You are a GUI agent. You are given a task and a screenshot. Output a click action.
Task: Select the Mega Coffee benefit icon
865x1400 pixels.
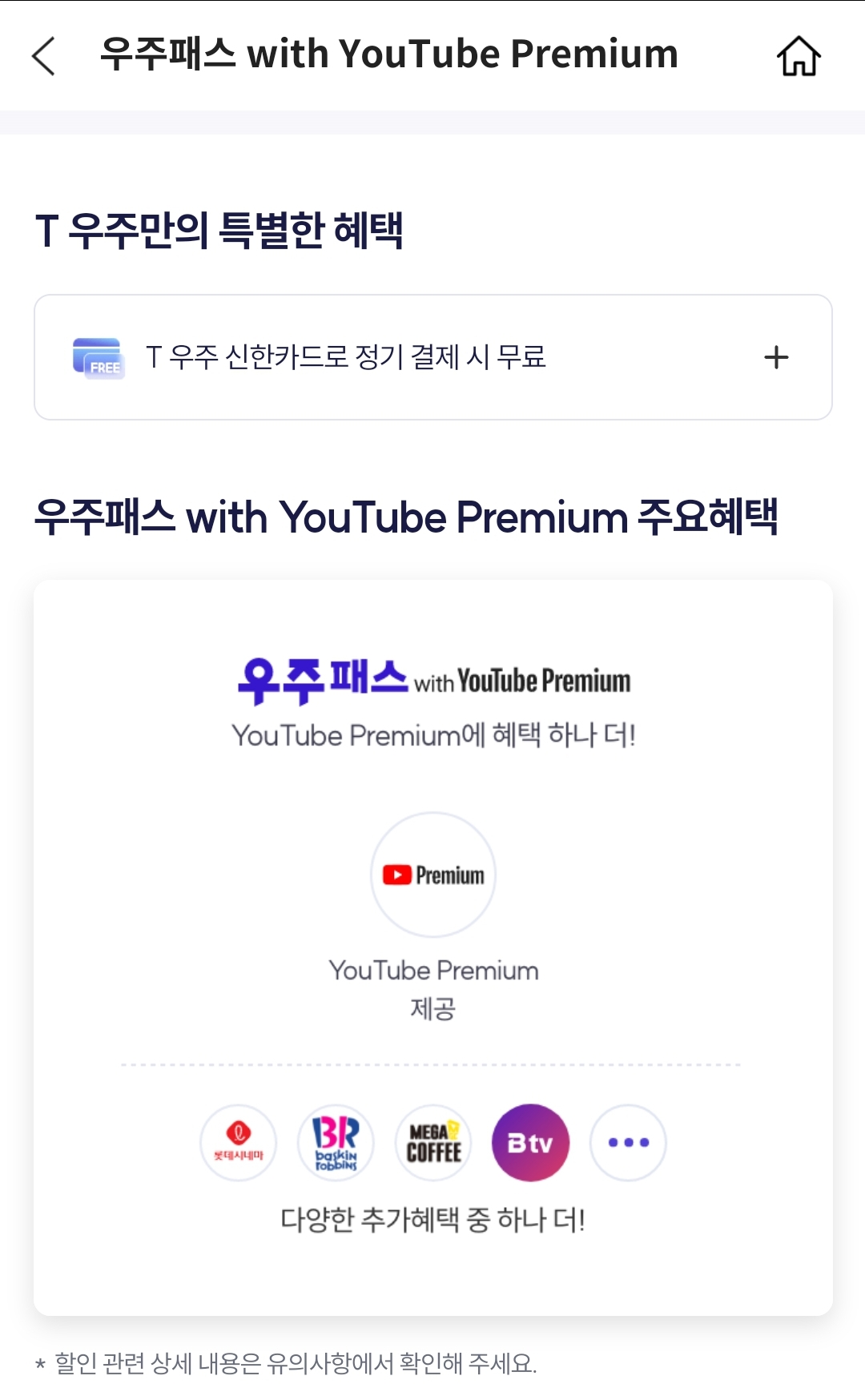432,1143
